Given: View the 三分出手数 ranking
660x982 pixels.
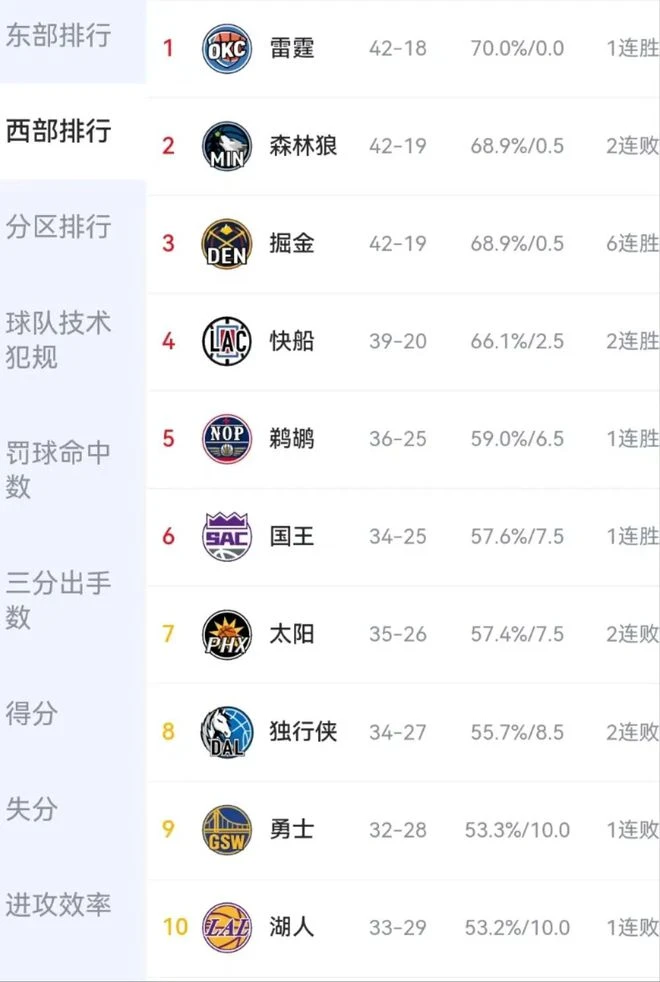Looking at the screenshot, I should point(58,600).
